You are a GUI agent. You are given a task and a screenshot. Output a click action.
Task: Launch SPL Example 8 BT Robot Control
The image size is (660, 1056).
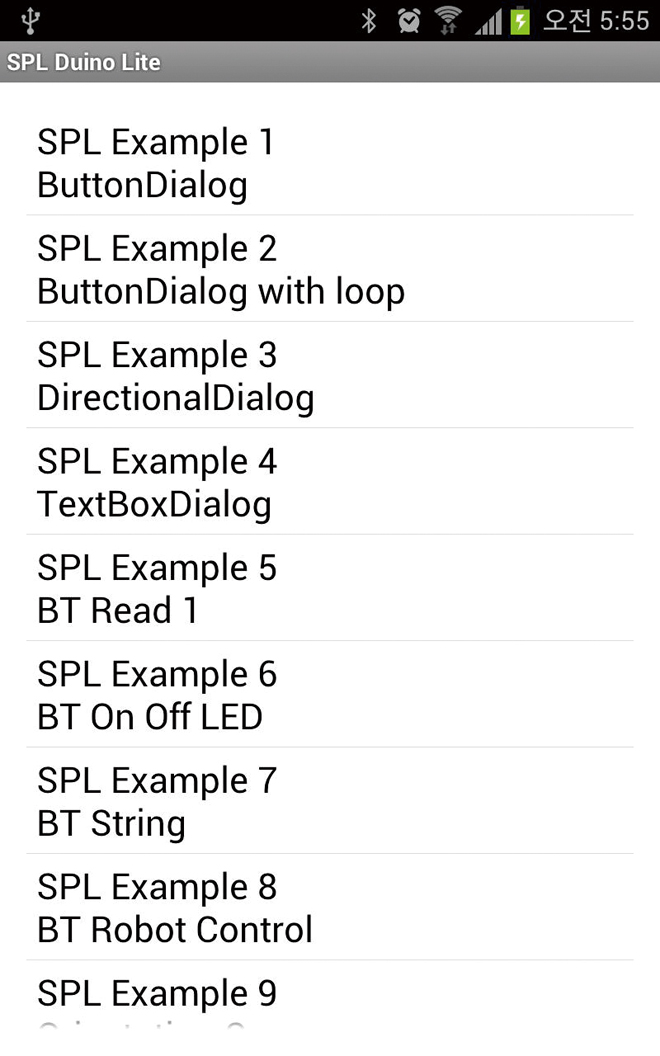[x=330, y=907]
